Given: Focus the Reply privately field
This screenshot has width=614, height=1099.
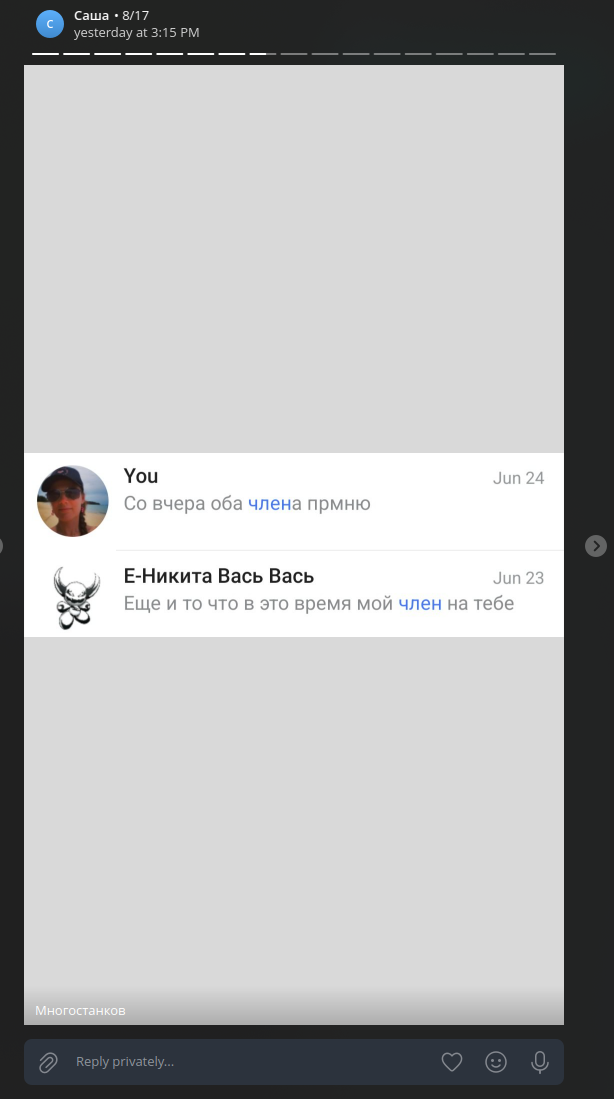Looking at the screenshot, I should [249, 1062].
